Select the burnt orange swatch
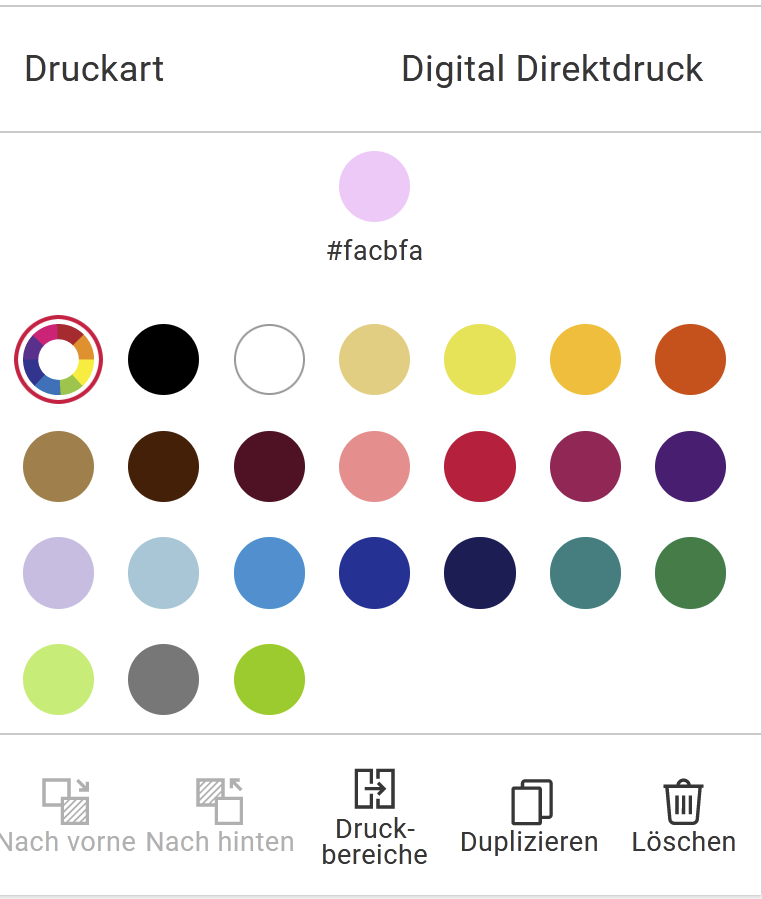Screen dimensions: 762x899 point(690,359)
